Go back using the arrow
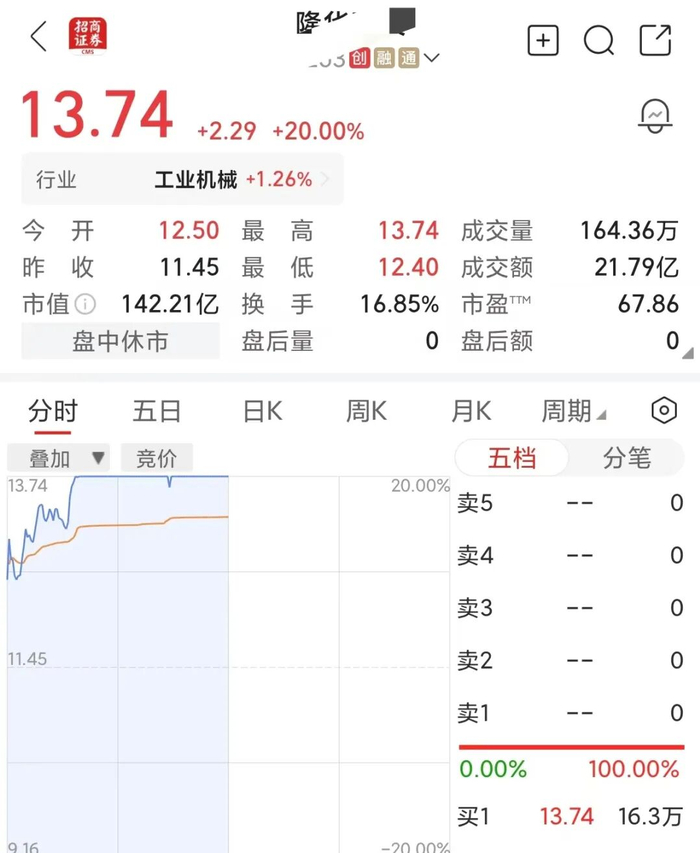 [x=39, y=37]
